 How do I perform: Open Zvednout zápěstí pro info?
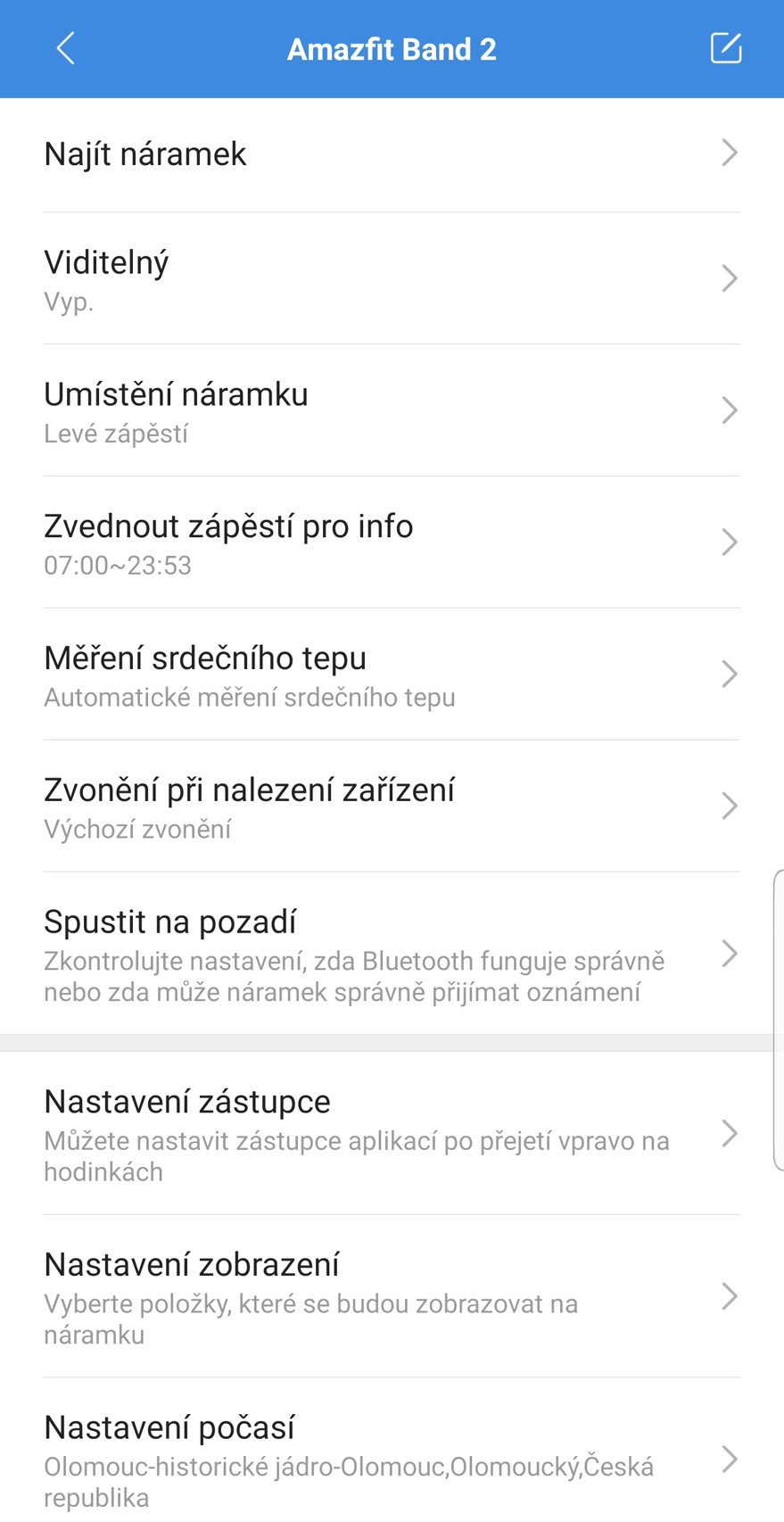click(x=392, y=542)
